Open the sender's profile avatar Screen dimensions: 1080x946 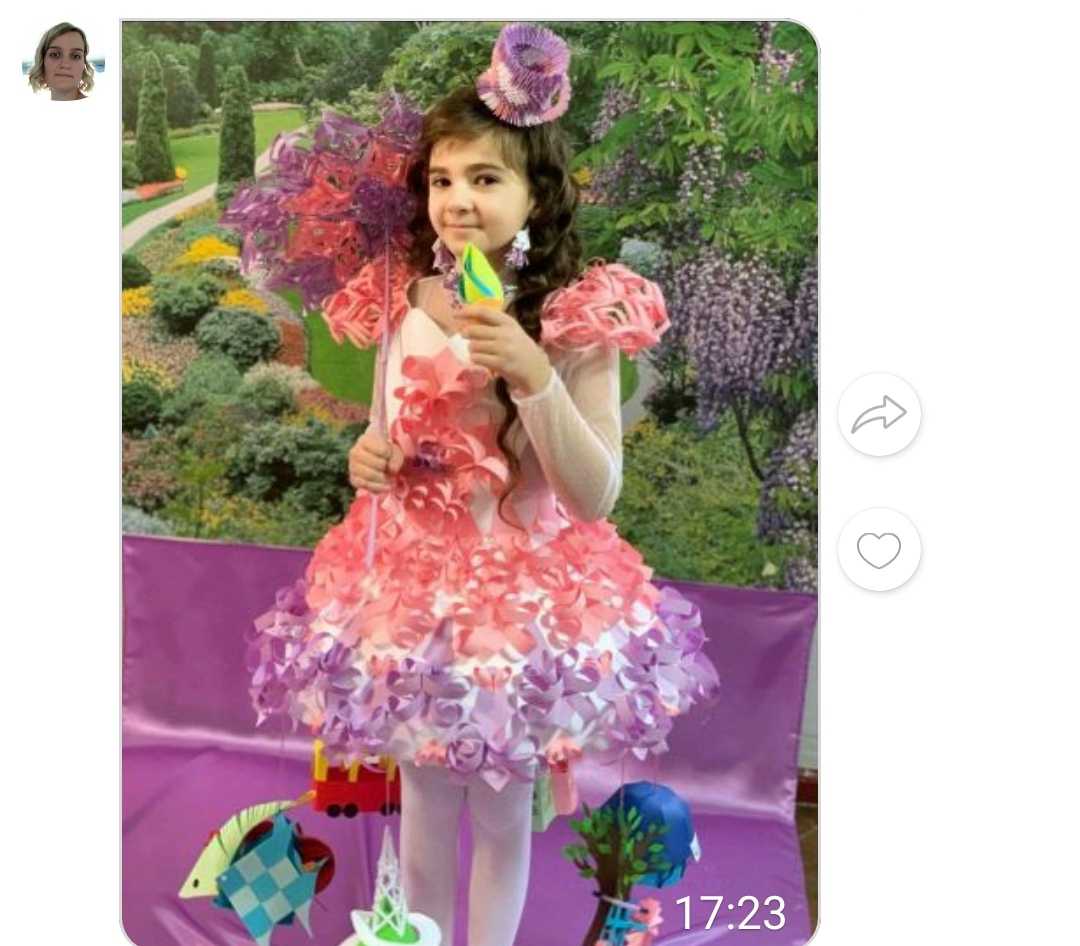(62, 62)
